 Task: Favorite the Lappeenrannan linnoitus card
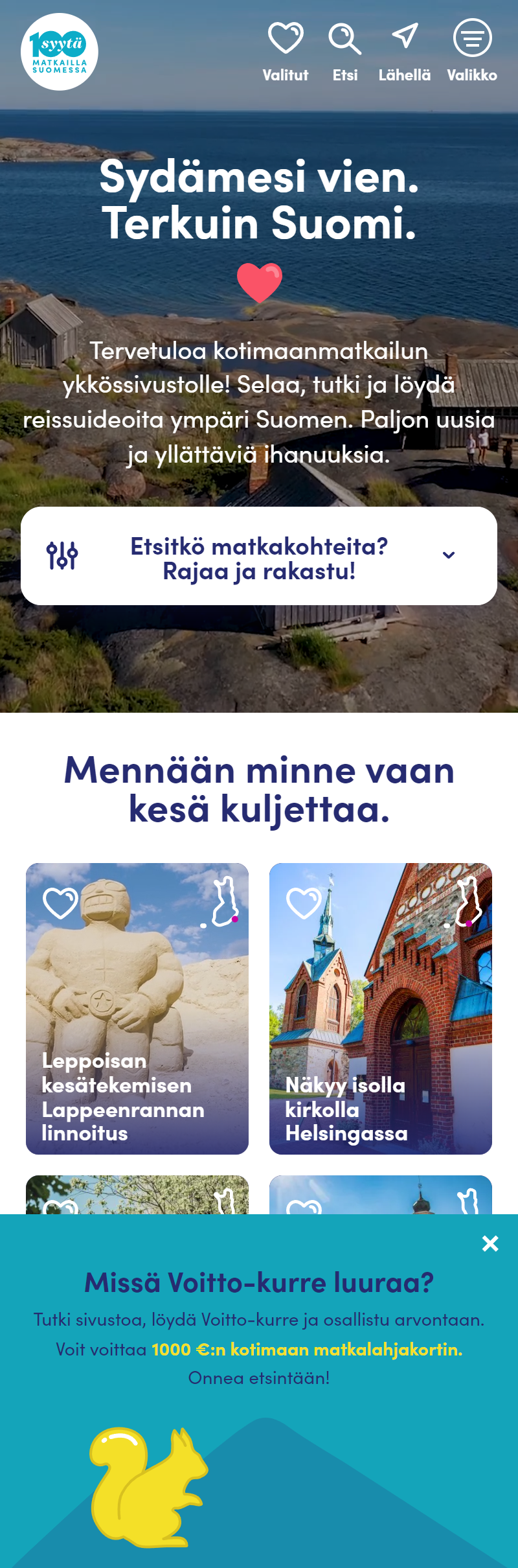tap(60, 903)
